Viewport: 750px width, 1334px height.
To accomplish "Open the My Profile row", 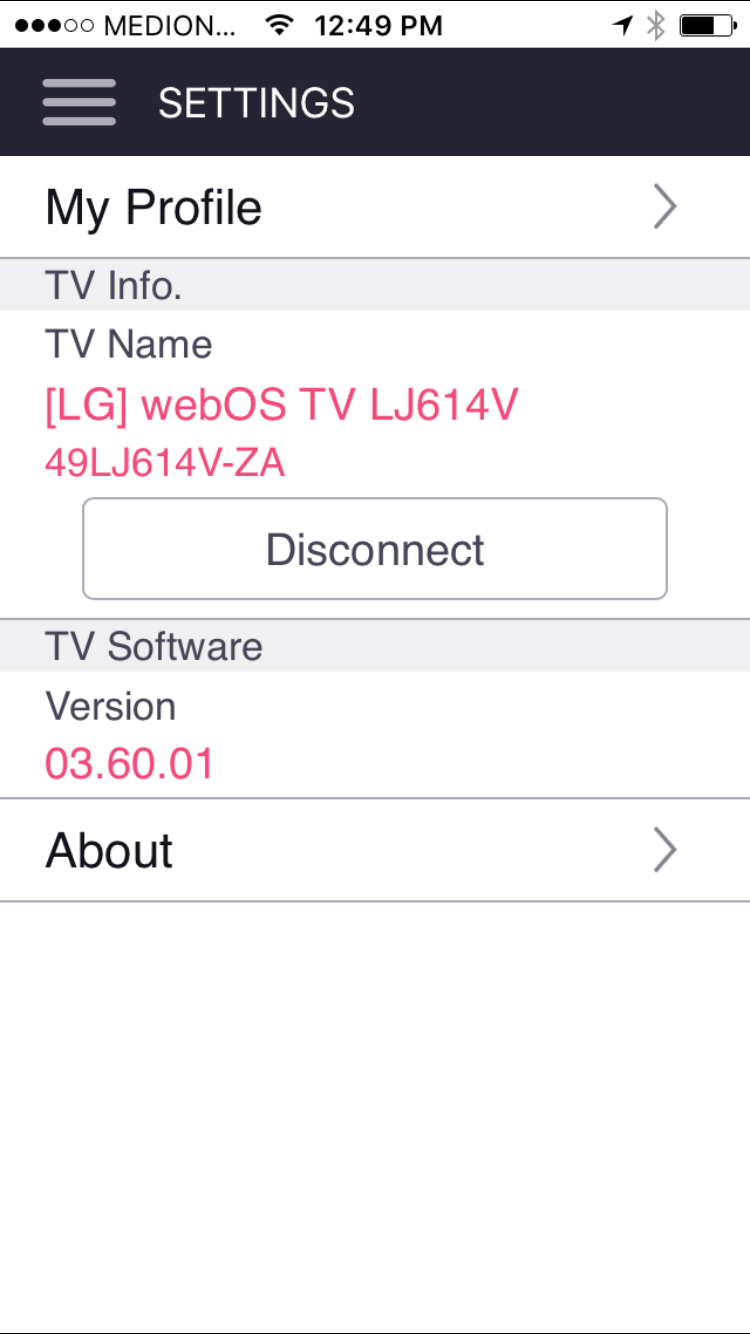I will tap(375, 207).
